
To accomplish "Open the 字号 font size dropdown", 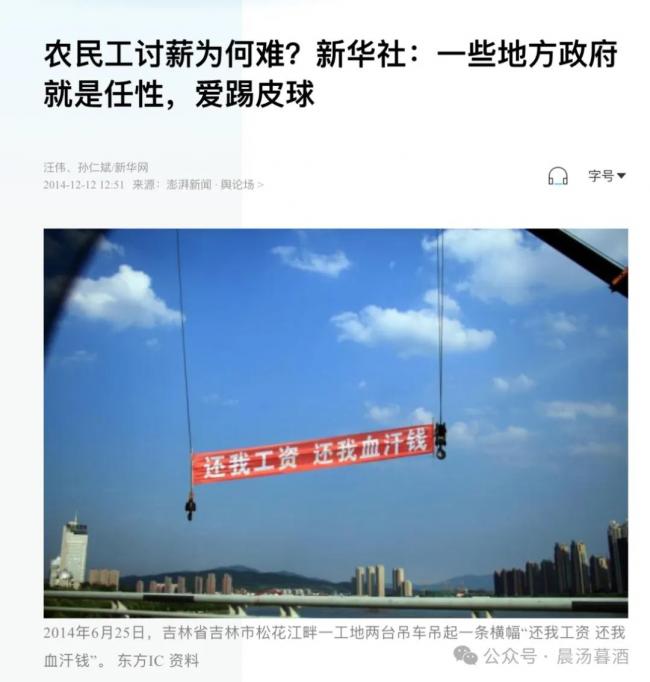I will [x=606, y=176].
